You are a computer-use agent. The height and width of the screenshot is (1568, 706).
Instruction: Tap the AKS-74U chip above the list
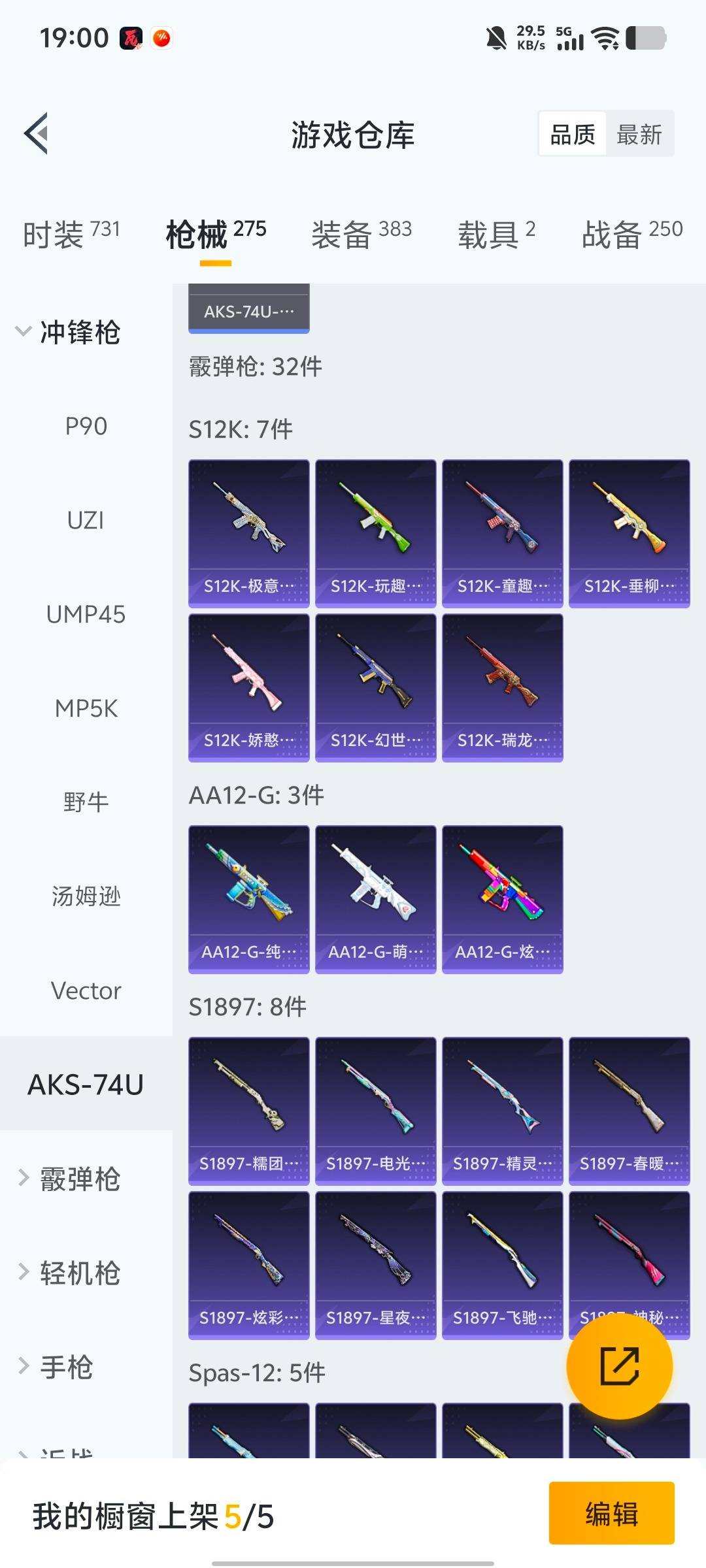tap(248, 309)
